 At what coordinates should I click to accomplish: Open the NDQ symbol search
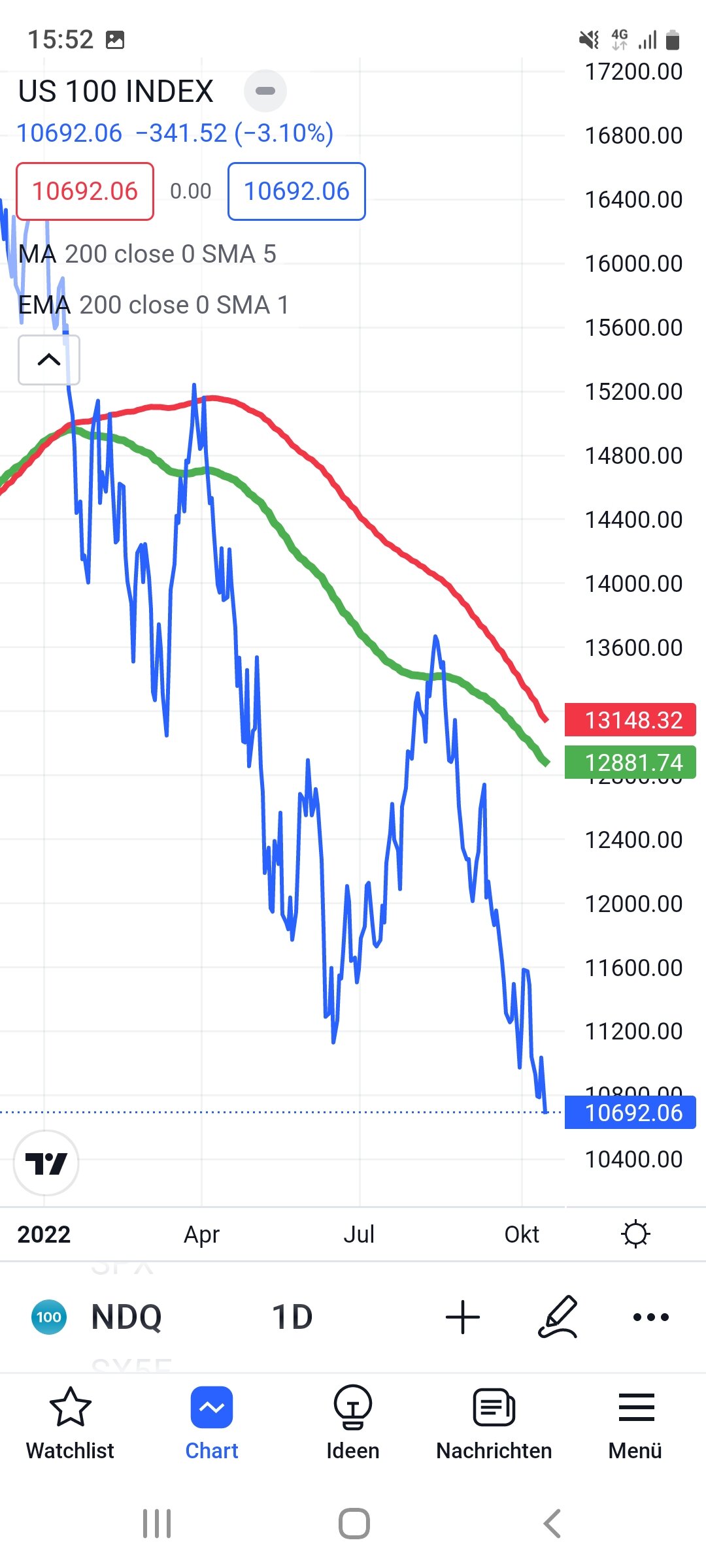click(126, 1316)
